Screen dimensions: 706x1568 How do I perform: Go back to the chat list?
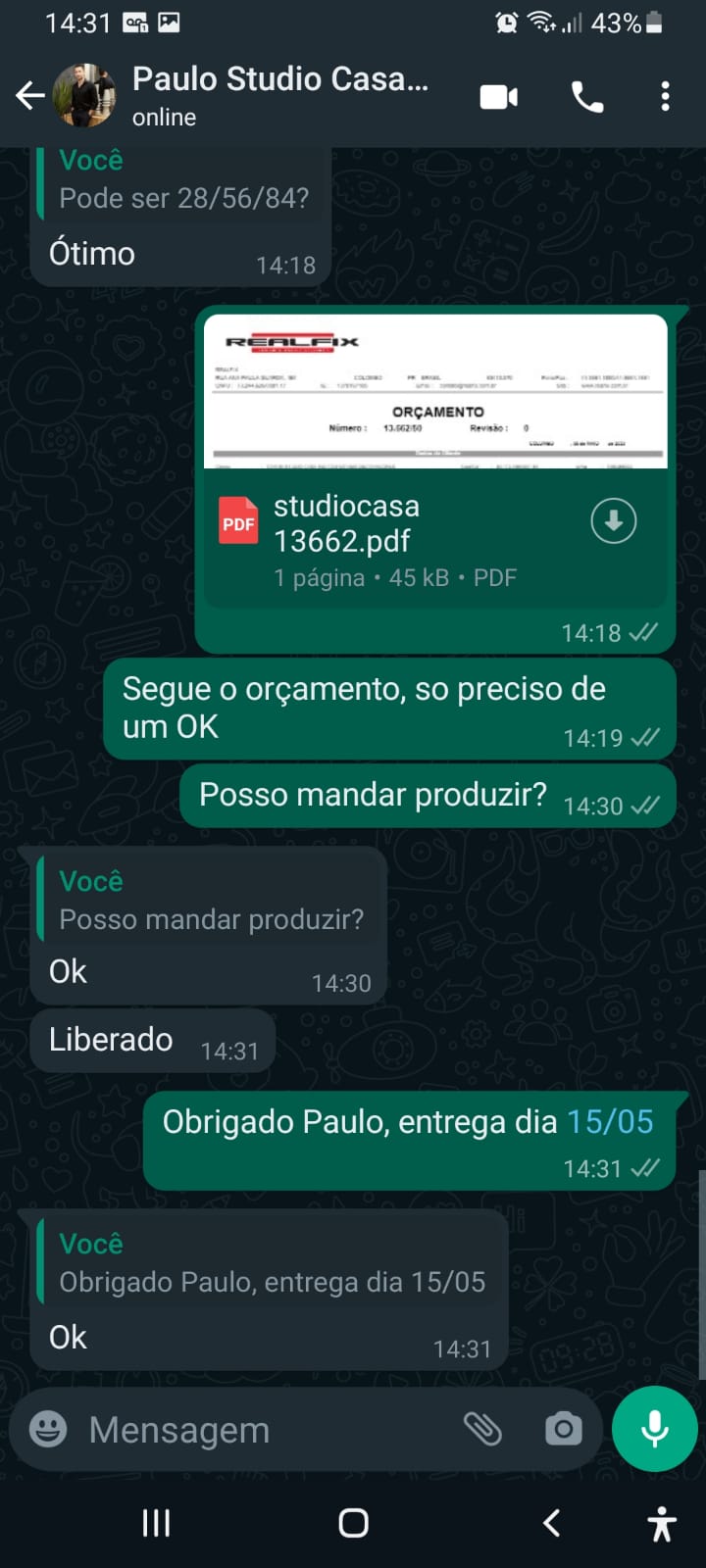[x=30, y=96]
